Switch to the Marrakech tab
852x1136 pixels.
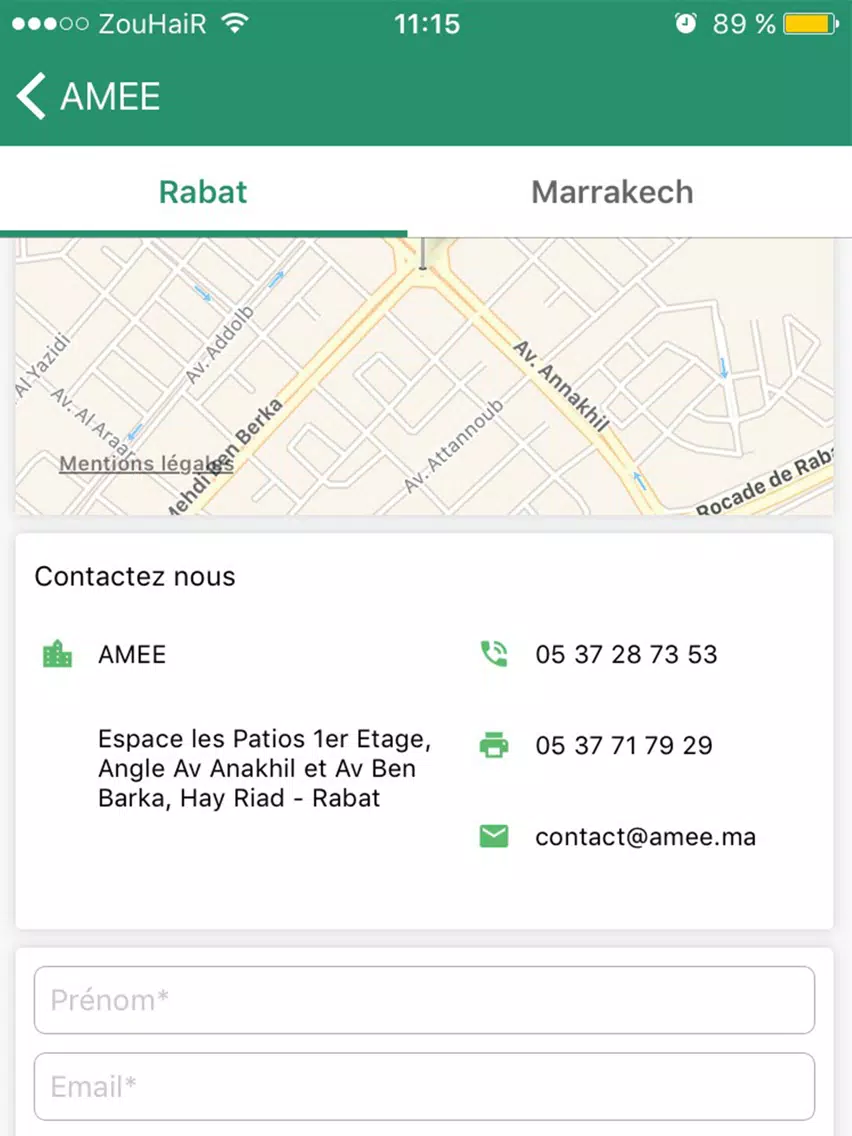(612, 192)
